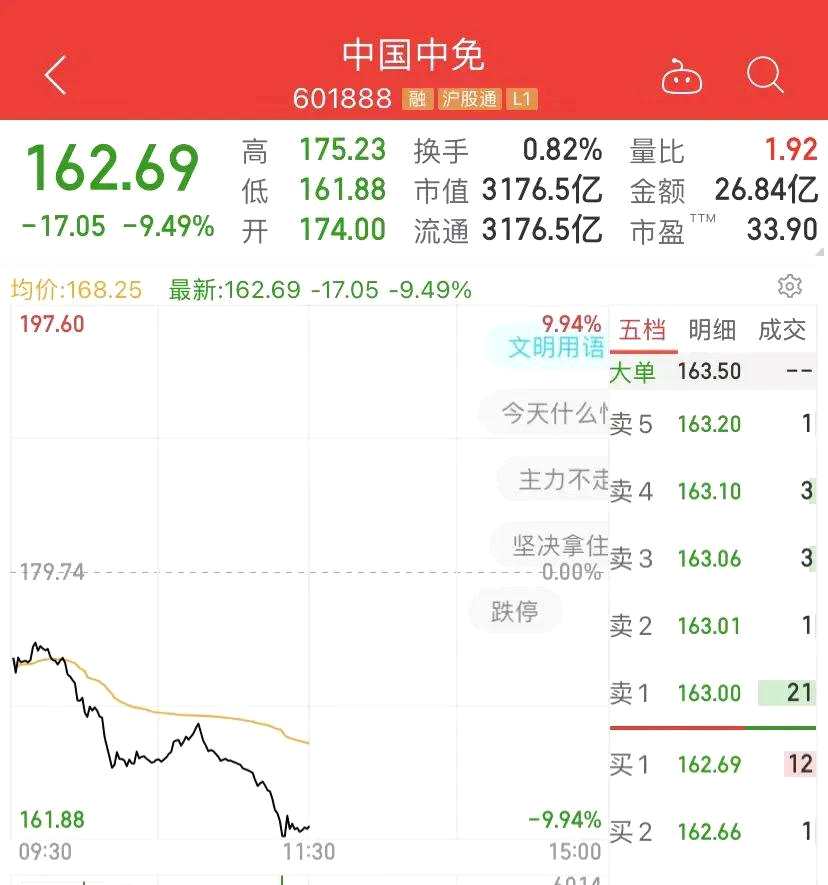Open stock search magnifier
The width and height of the screenshot is (828, 885).
765,75
